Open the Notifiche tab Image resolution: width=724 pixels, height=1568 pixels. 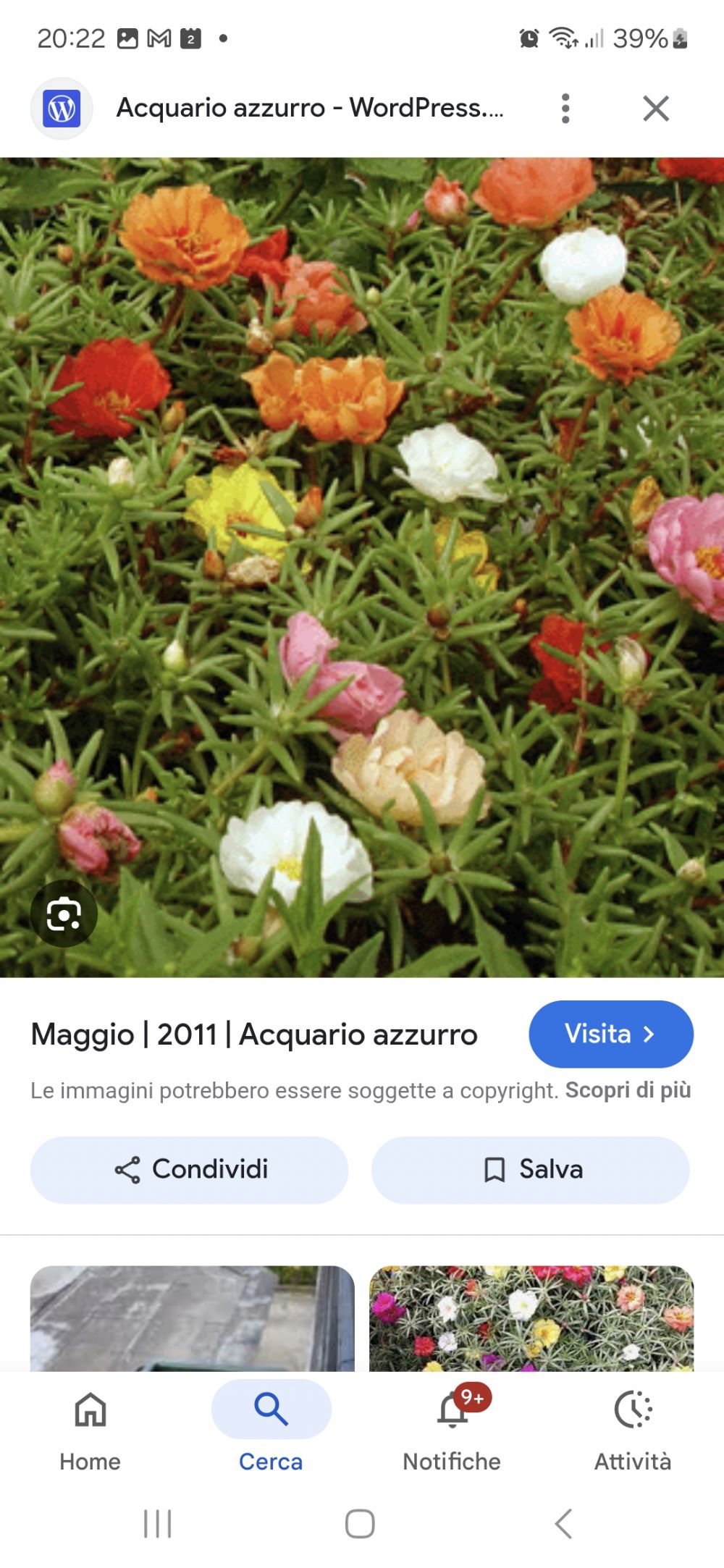(452, 1430)
